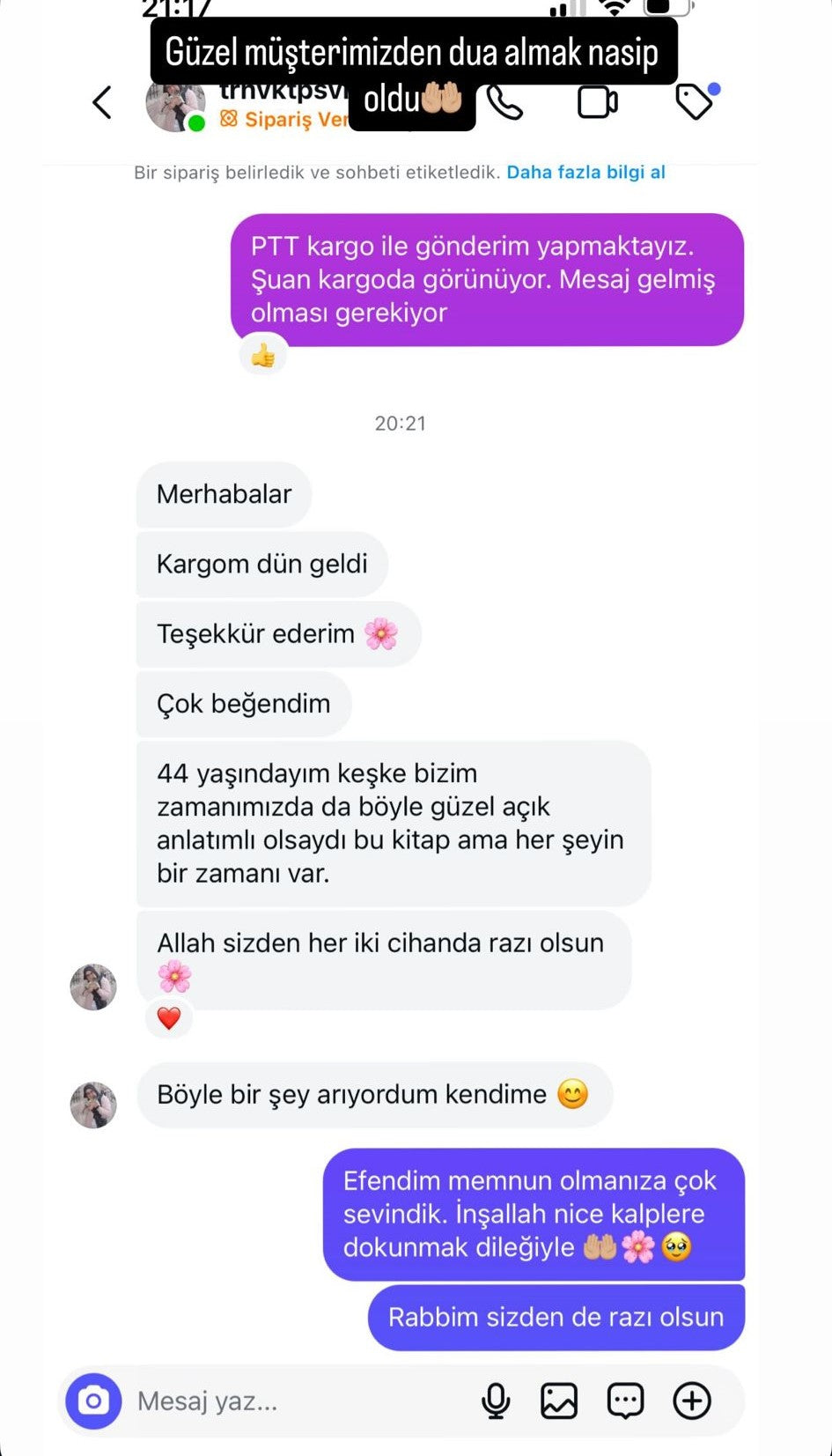
Task: Open more options plus icon
Action: pyautogui.click(x=692, y=1401)
